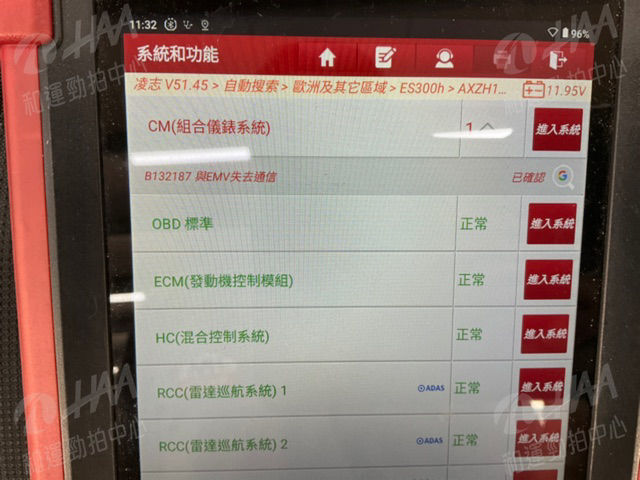Enter the RCC(雷達巡航系統) 1 system
Image resolution: width=640 pixels, height=480 pixels.
coord(541,387)
